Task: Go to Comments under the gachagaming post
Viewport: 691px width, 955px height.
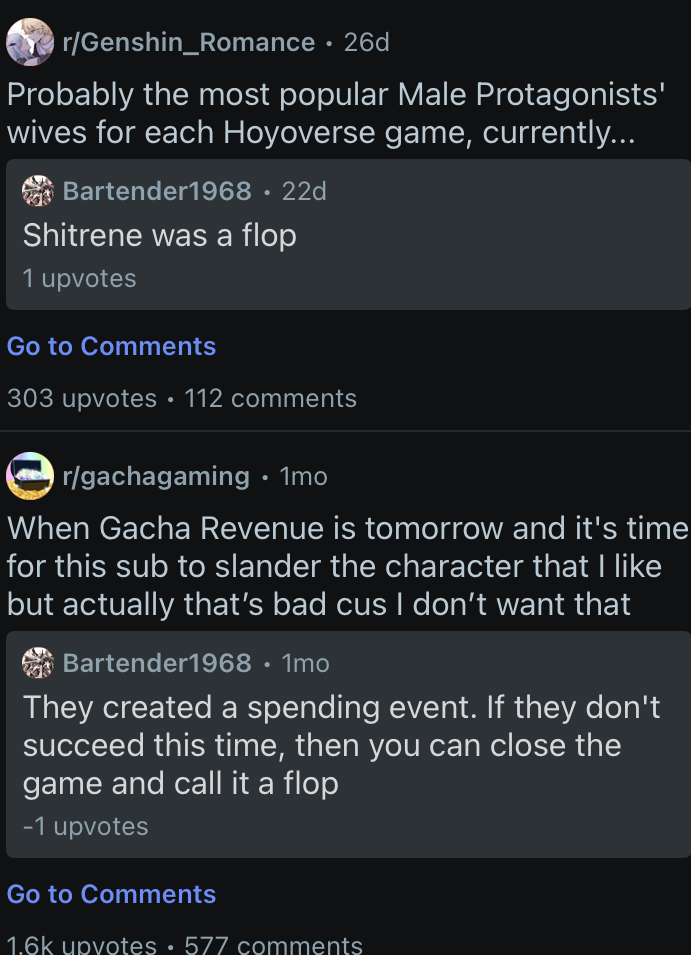Action: pyautogui.click(x=111, y=894)
